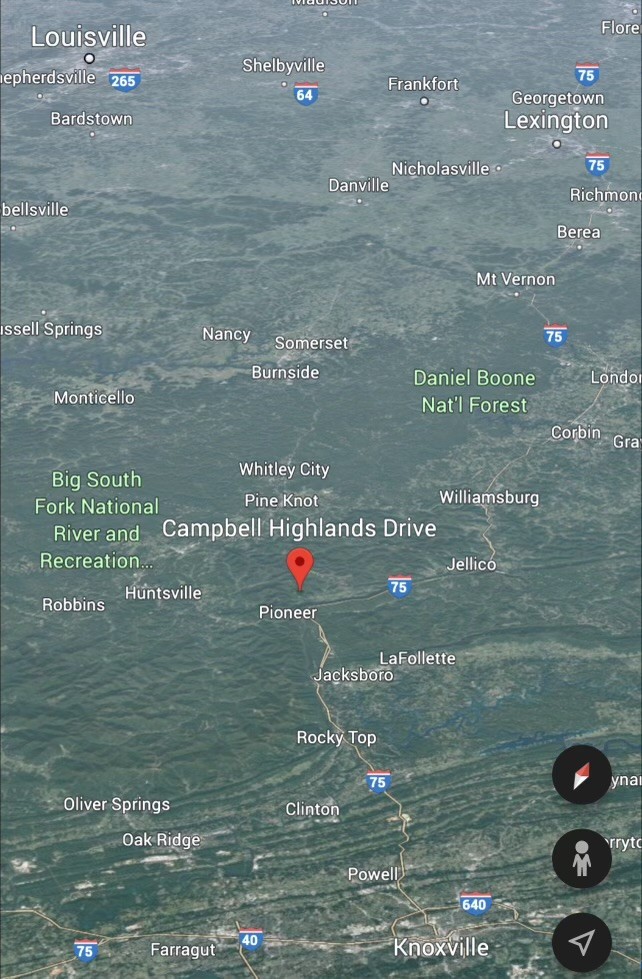Tap the compass to reset map orientation
The image size is (642, 979).
(581, 775)
